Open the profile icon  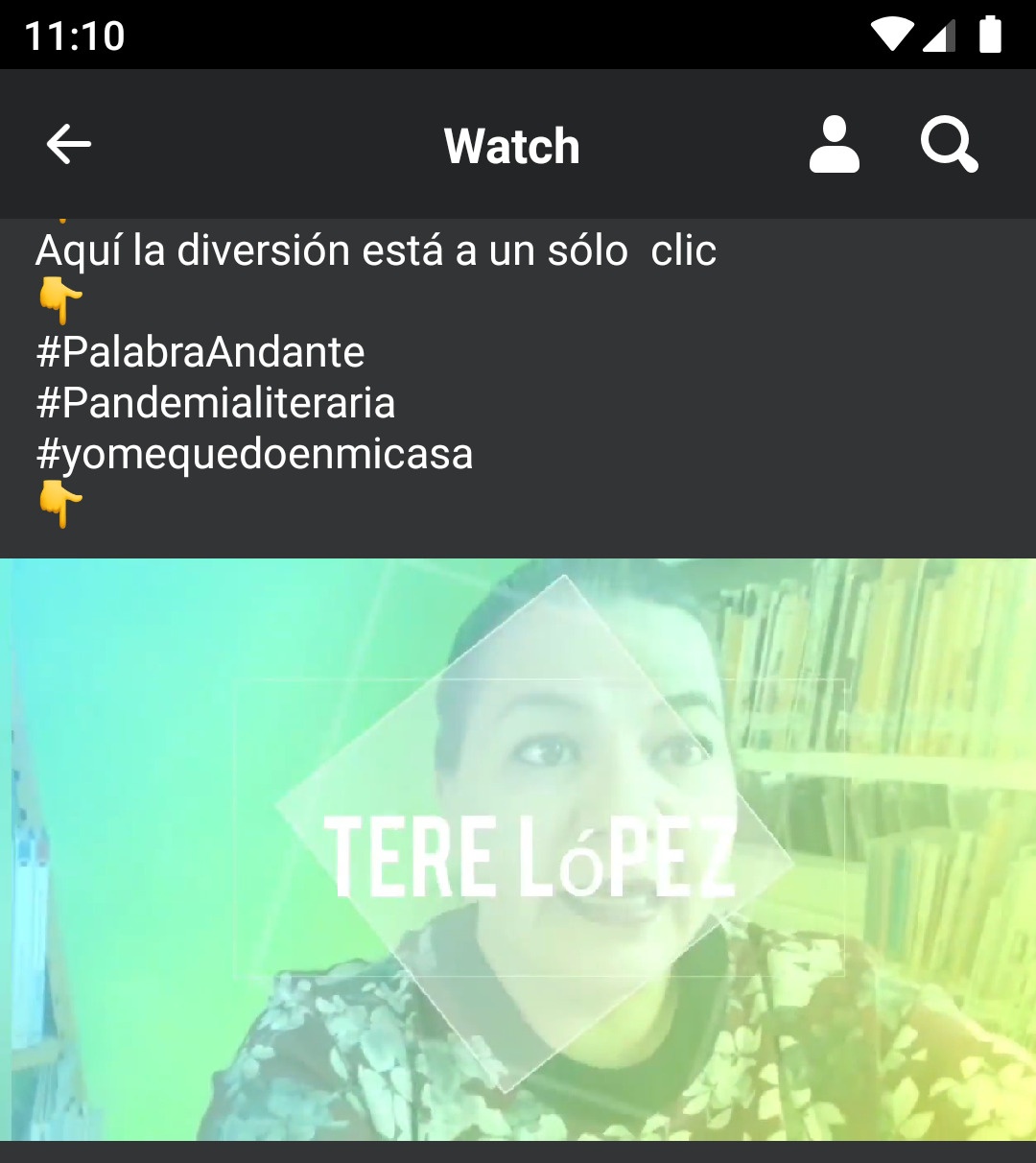[x=834, y=145]
